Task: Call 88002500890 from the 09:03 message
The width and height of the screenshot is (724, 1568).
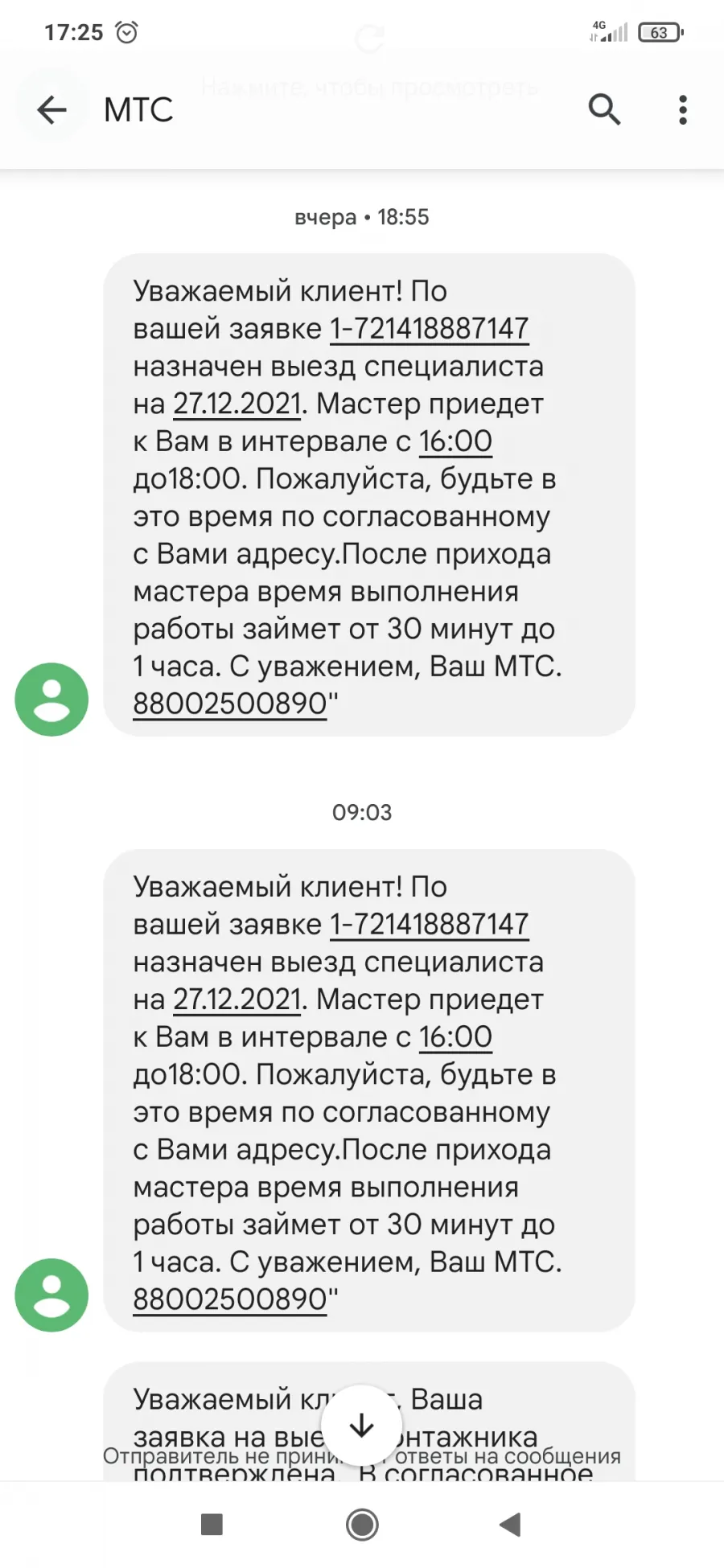Action: (230, 1299)
